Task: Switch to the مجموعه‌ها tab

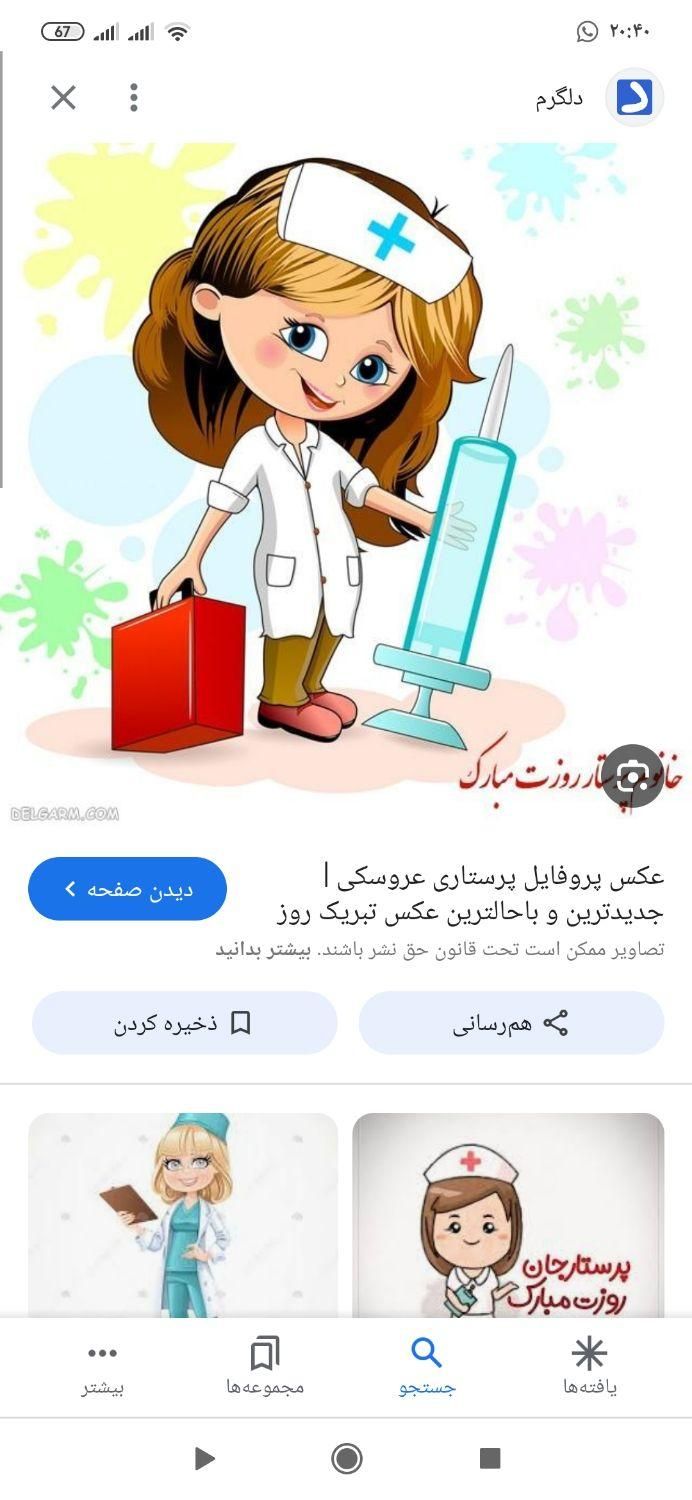Action: [x=265, y=1366]
